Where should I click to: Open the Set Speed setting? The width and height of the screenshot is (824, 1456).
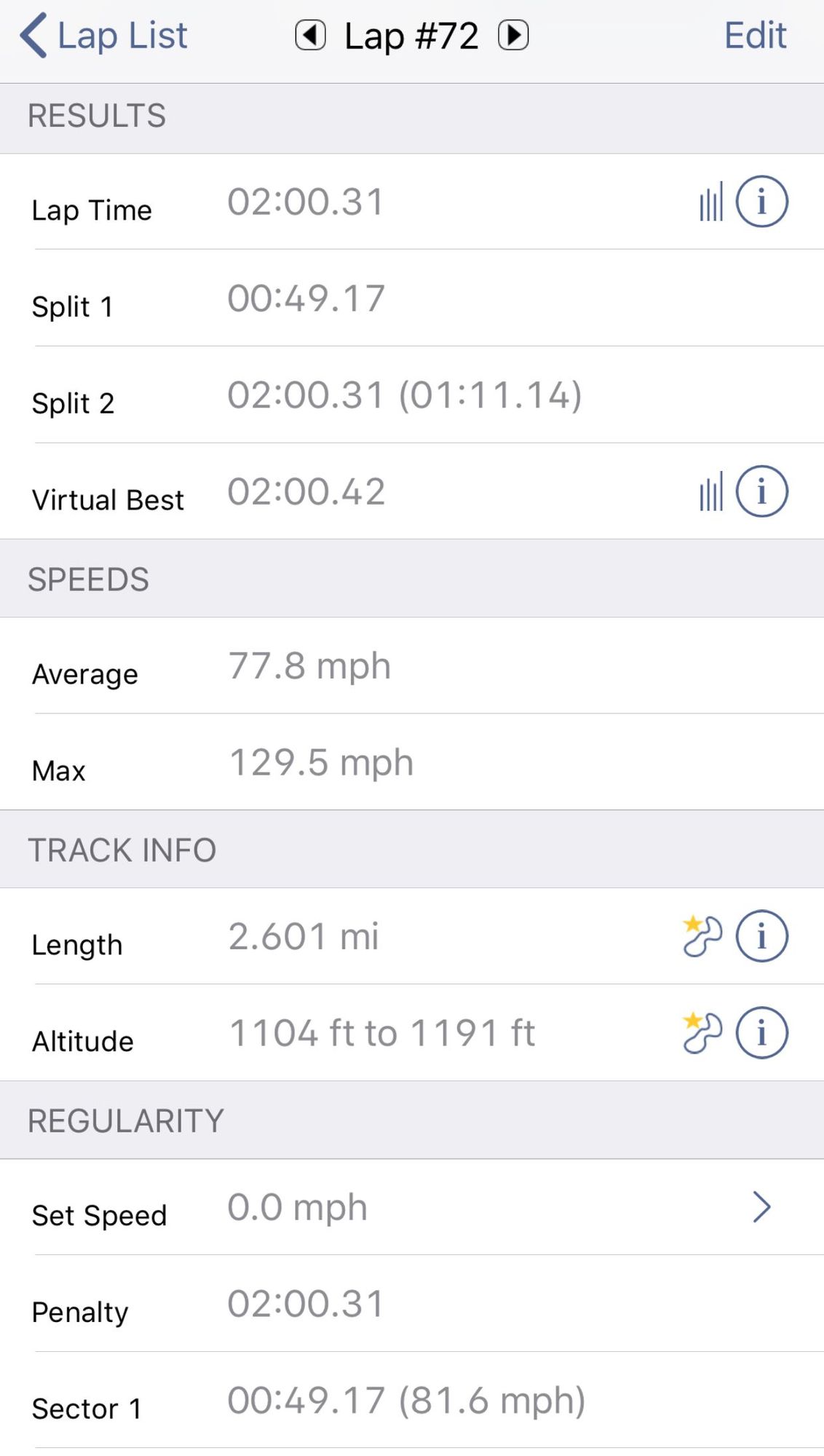(761, 1207)
